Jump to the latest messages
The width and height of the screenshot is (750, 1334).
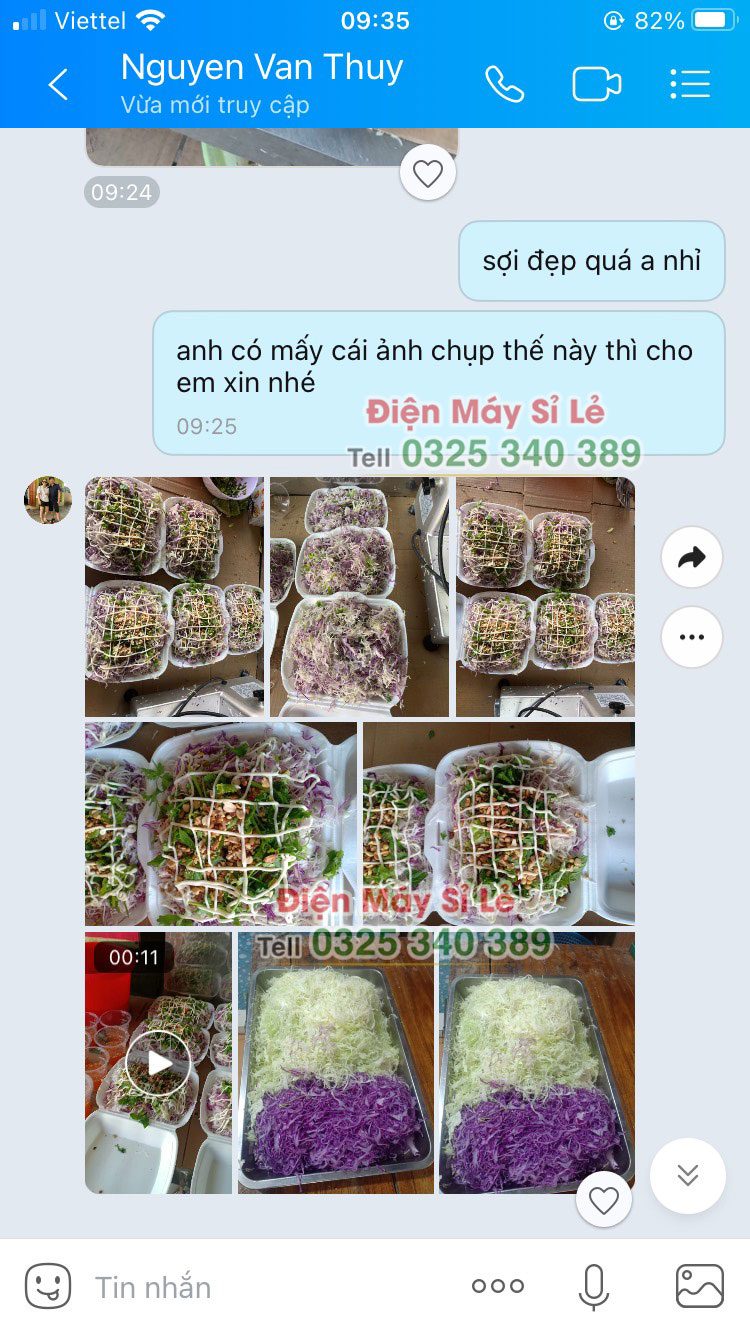click(687, 1176)
